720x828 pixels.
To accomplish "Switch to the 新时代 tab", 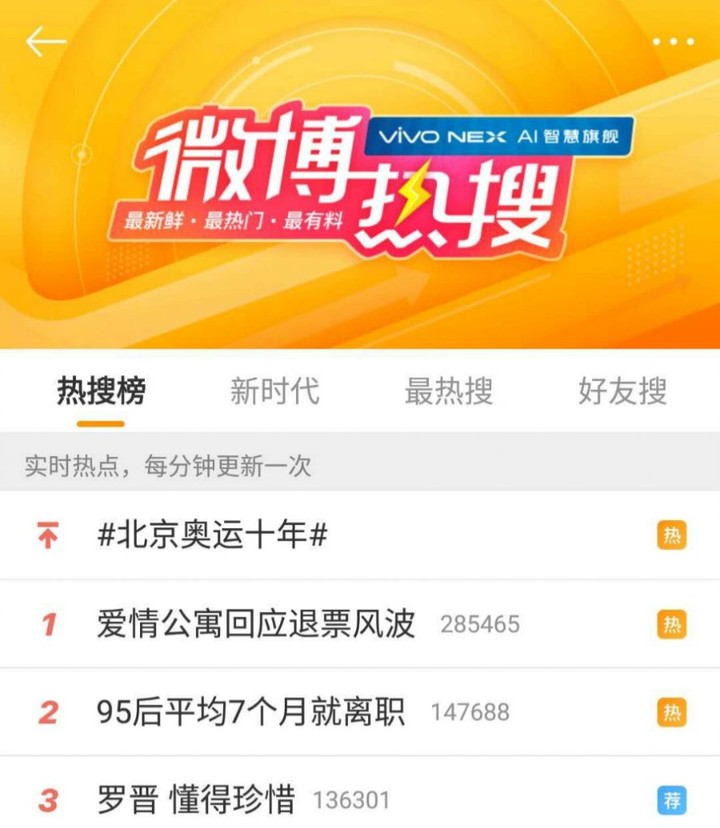I will coord(274,391).
